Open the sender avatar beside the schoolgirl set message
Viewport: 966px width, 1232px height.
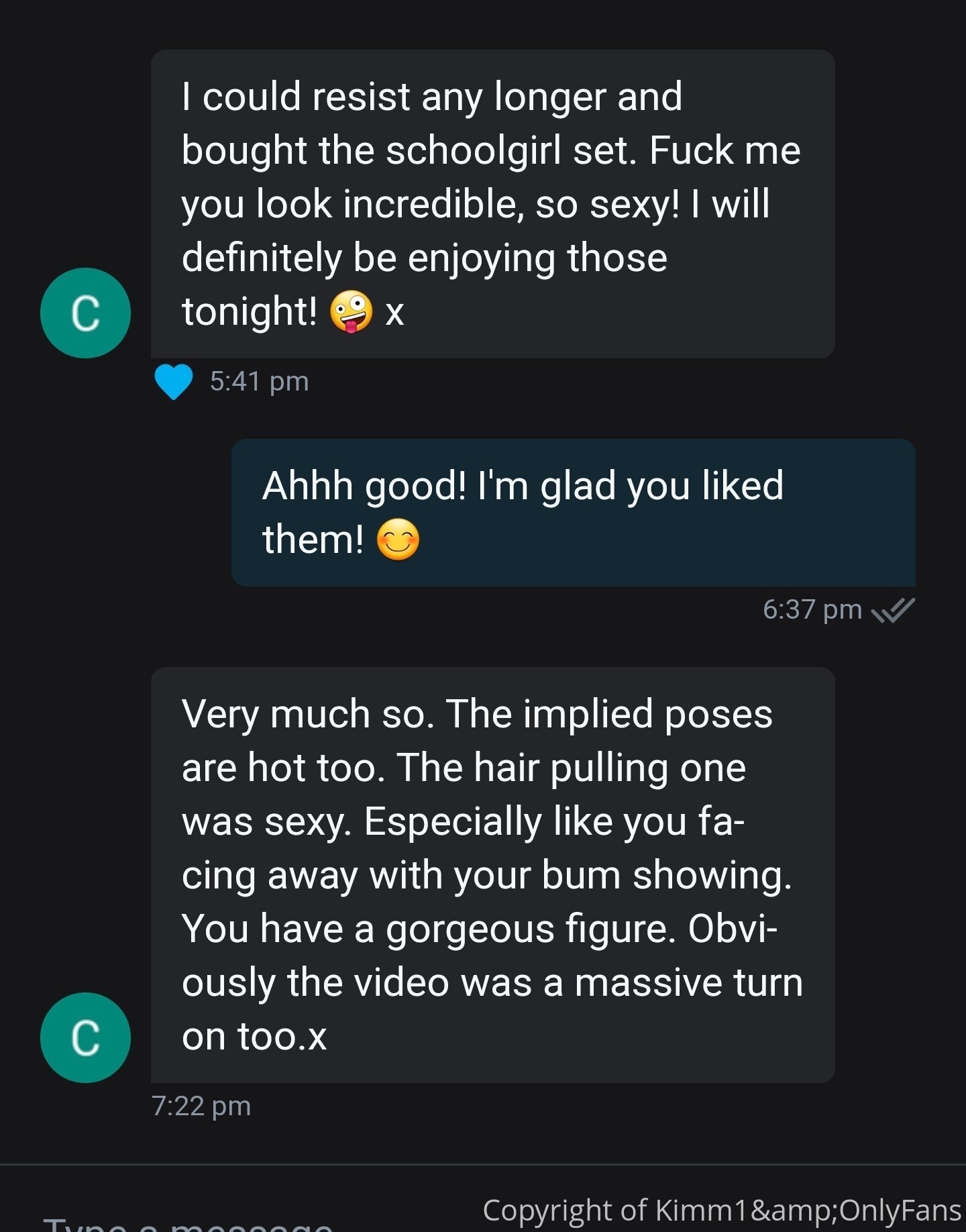tap(85, 313)
